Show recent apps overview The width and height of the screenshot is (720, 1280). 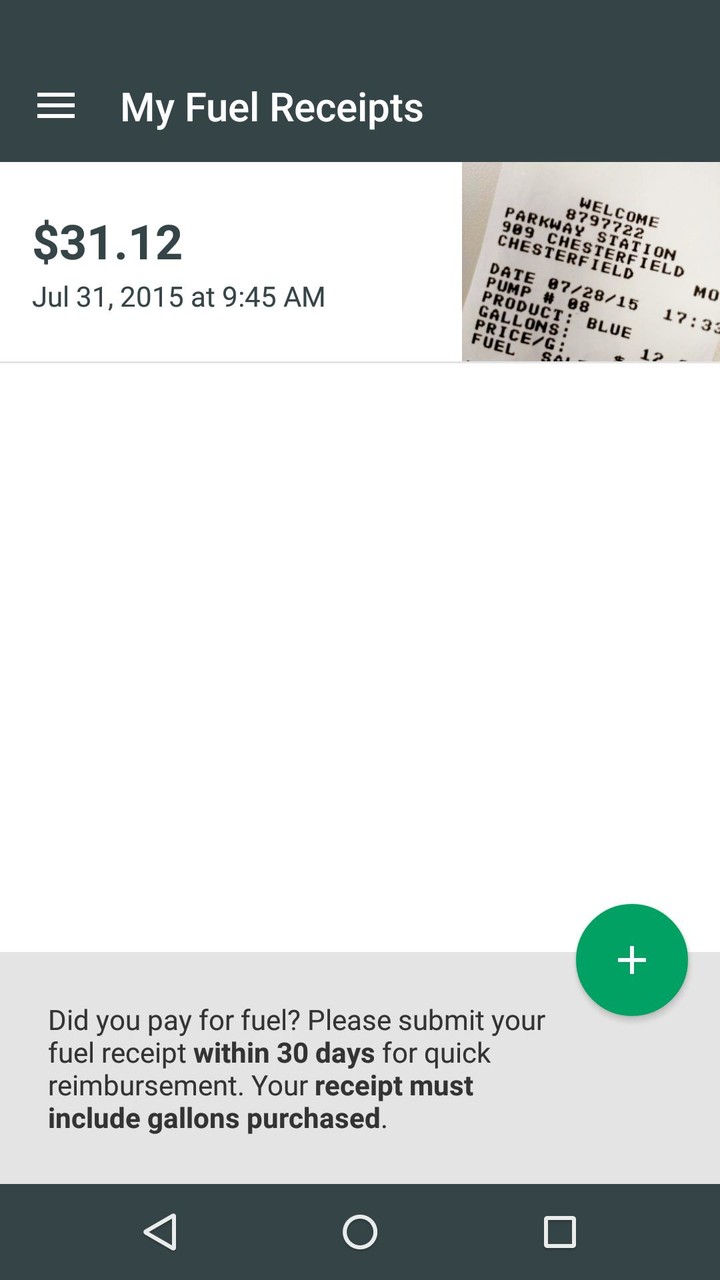click(x=559, y=1232)
